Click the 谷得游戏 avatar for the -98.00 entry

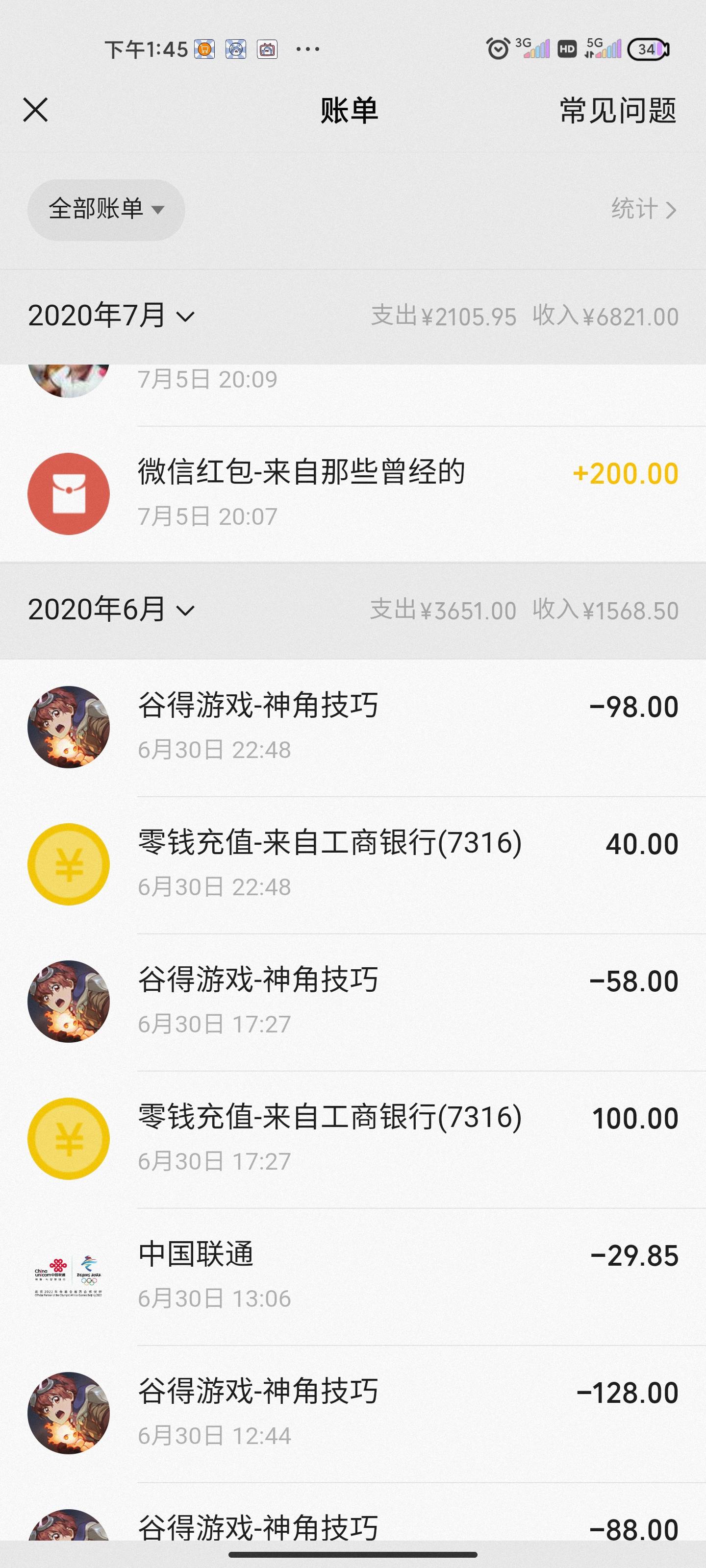pyautogui.click(x=69, y=727)
